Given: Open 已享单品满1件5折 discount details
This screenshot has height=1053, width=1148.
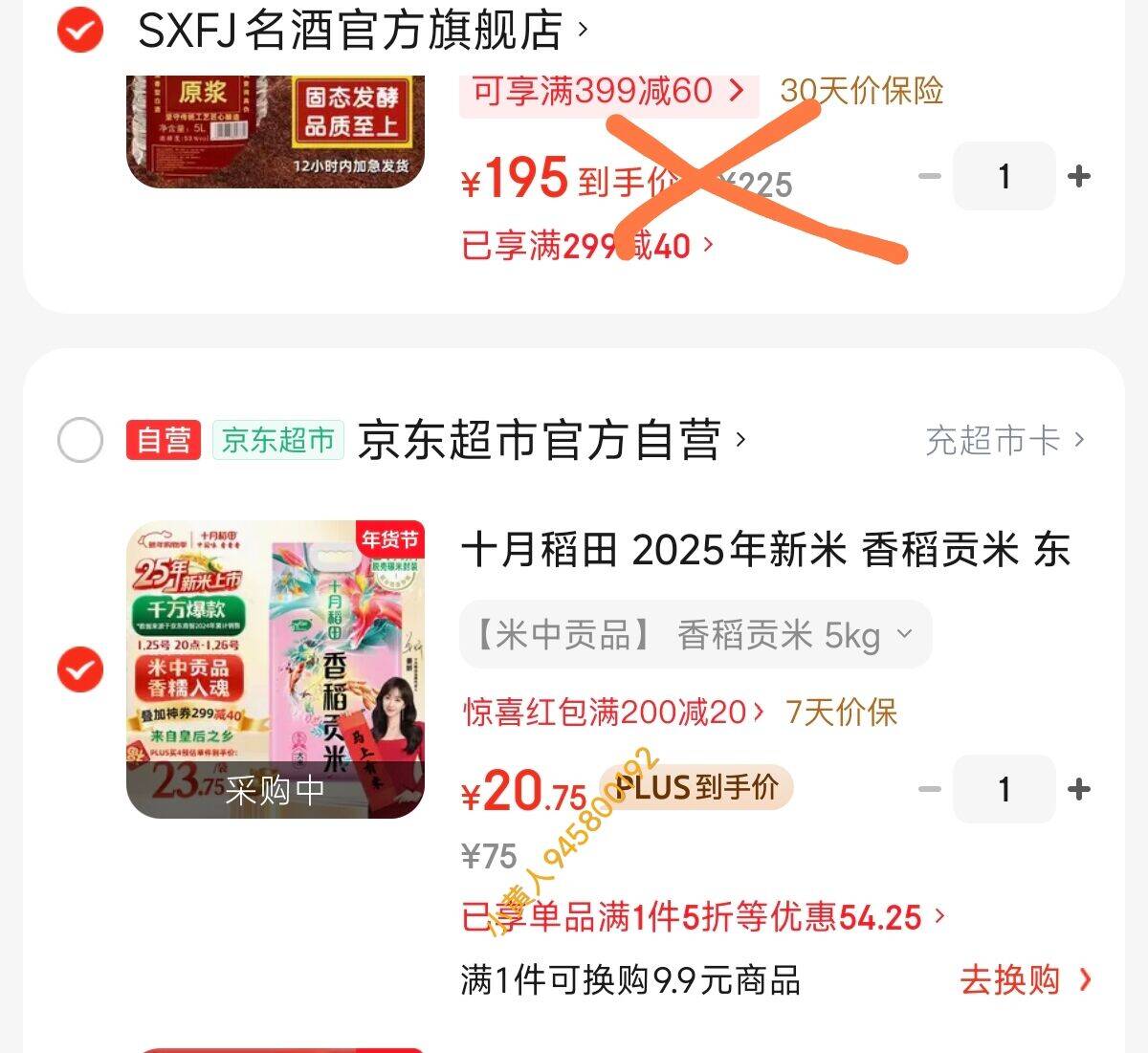Looking at the screenshot, I should click(x=703, y=917).
